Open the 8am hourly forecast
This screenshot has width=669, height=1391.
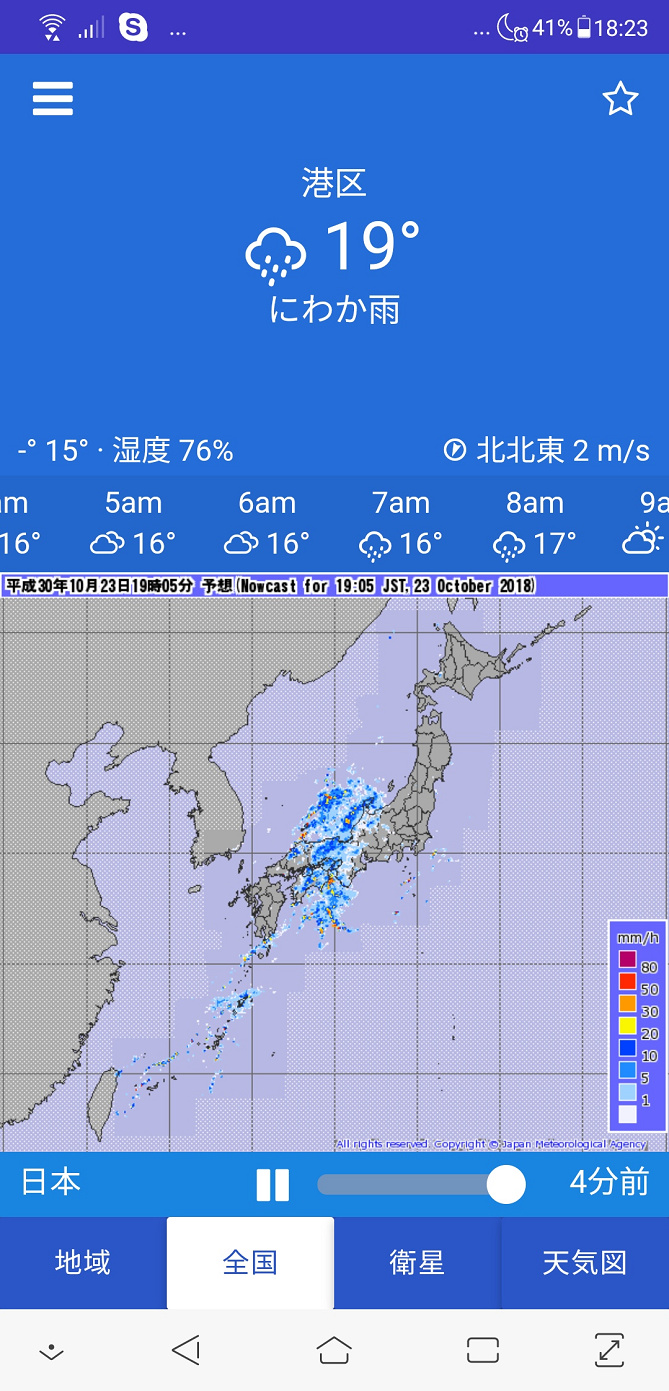(535, 524)
